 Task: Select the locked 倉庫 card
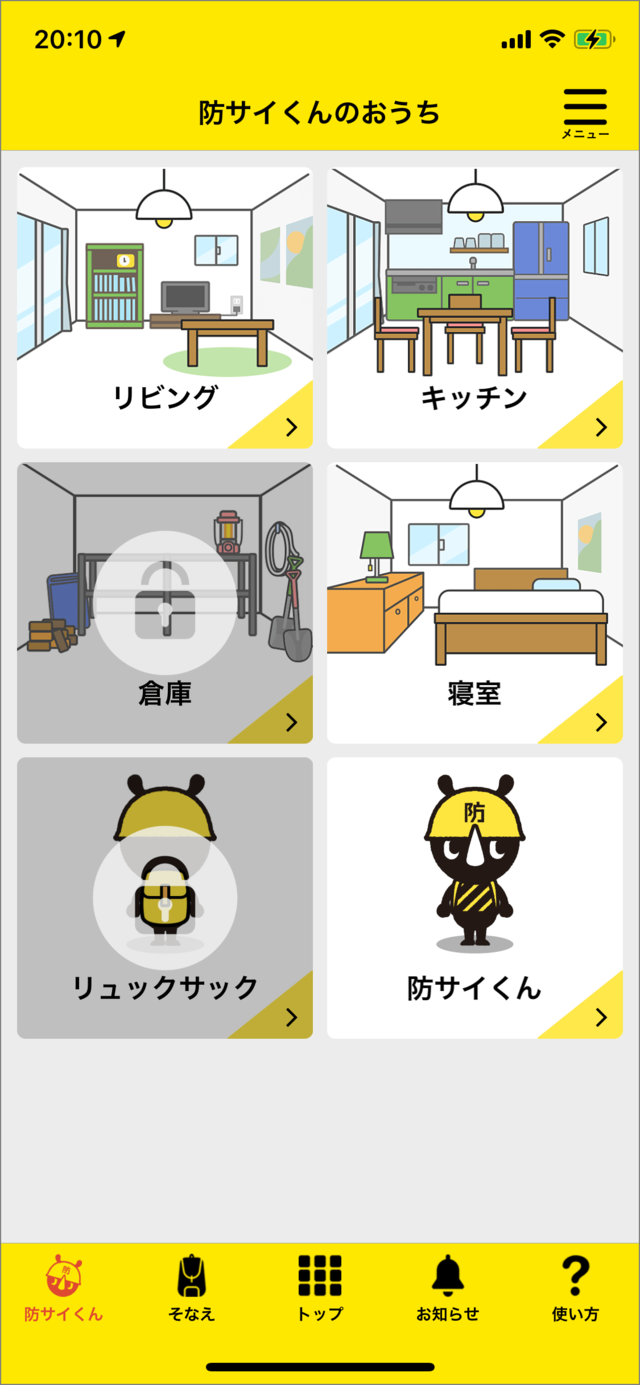[165, 603]
